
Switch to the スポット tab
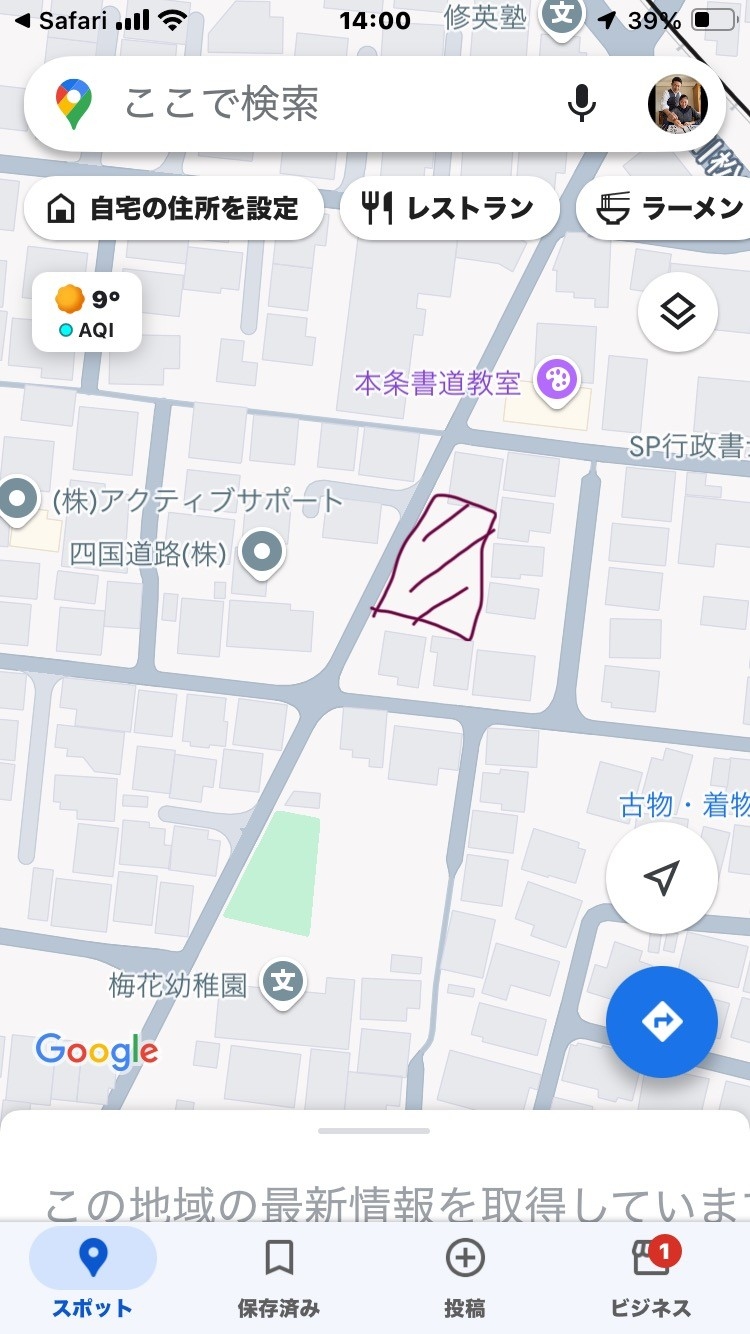(x=92, y=1274)
